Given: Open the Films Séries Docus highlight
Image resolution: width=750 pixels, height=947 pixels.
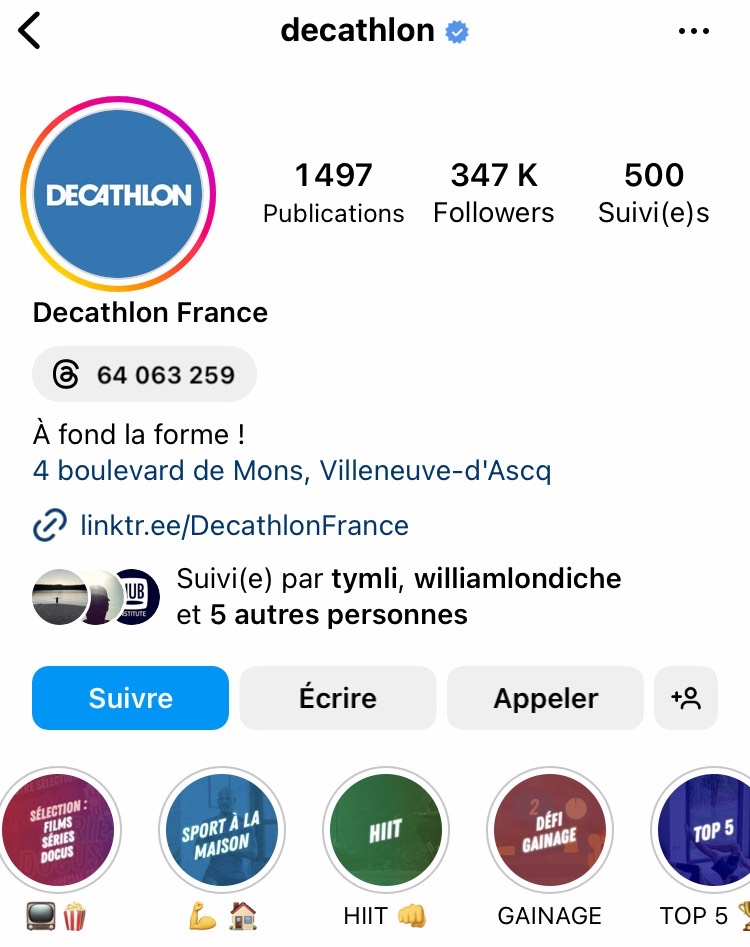Looking at the screenshot, I should [x=58, y=830].
